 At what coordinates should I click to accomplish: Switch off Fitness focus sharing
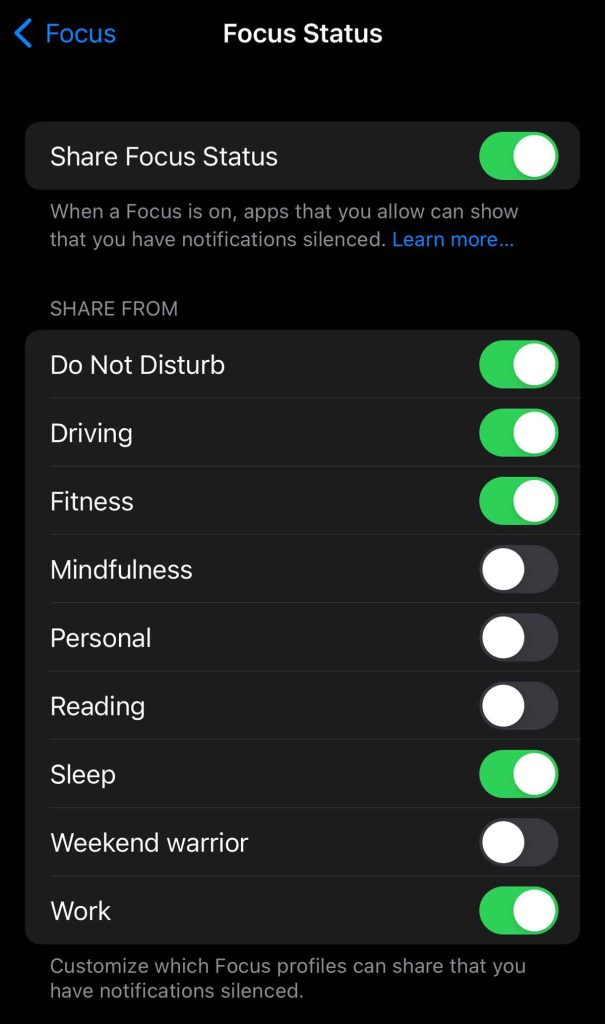tap(518, 502)
